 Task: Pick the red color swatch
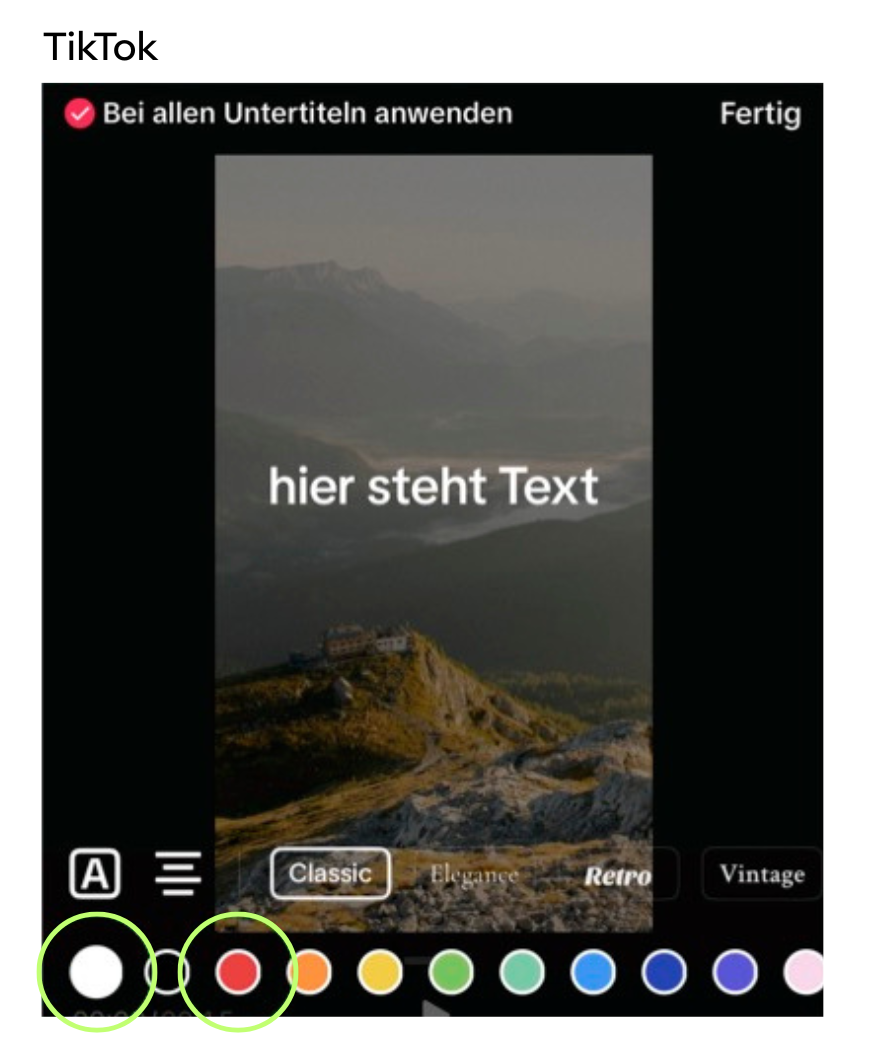click(x=238, y=971)
